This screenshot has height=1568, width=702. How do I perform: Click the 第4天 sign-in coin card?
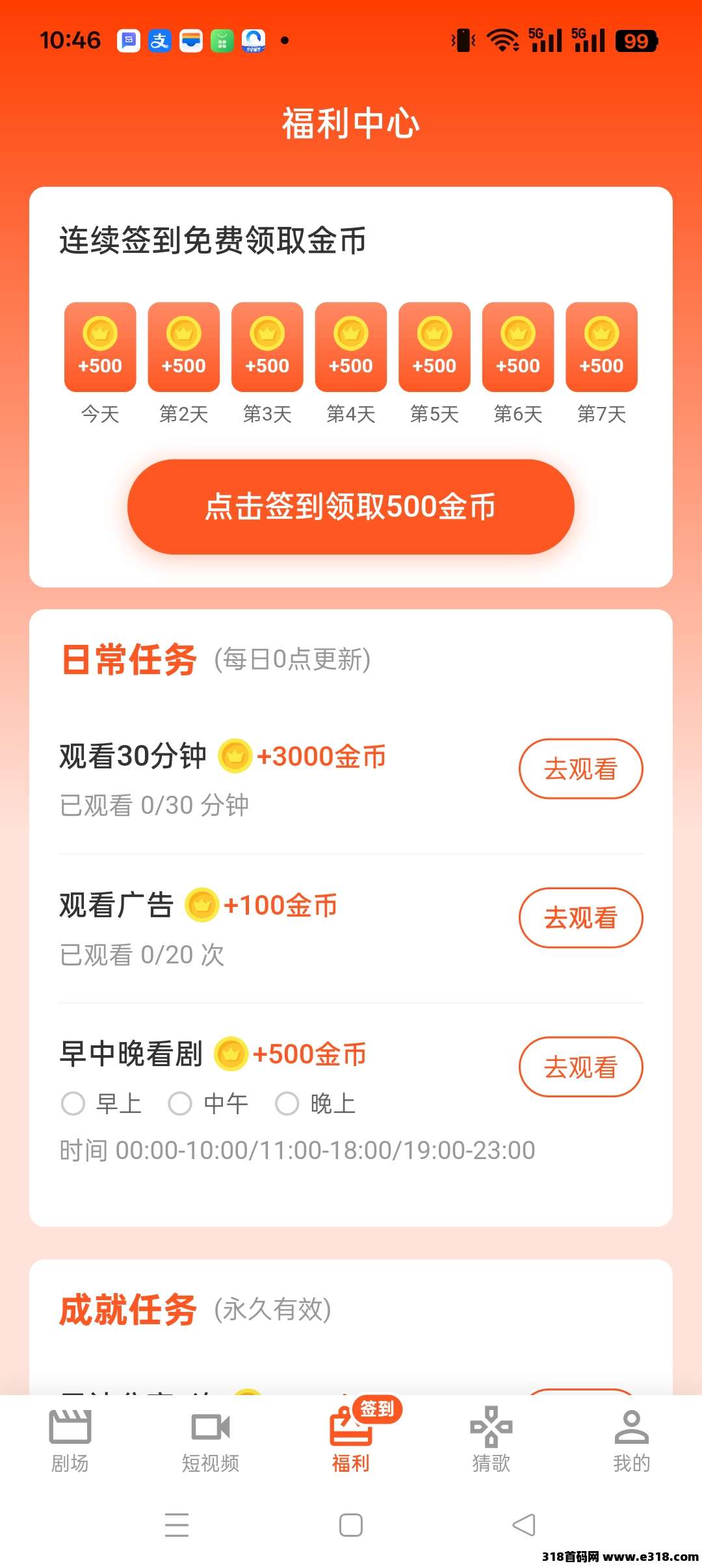click(350, 346)
